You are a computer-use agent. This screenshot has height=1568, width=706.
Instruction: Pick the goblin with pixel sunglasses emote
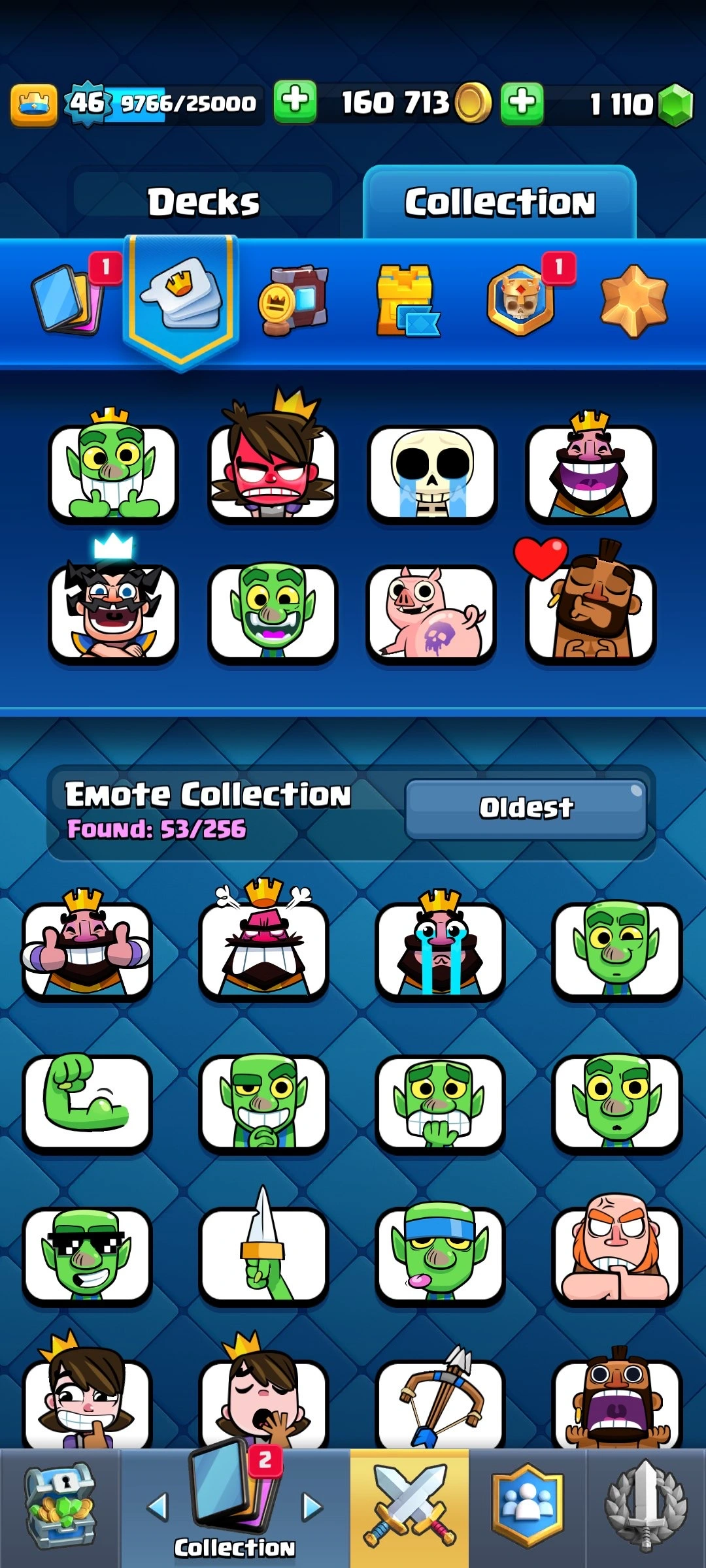87,1254
